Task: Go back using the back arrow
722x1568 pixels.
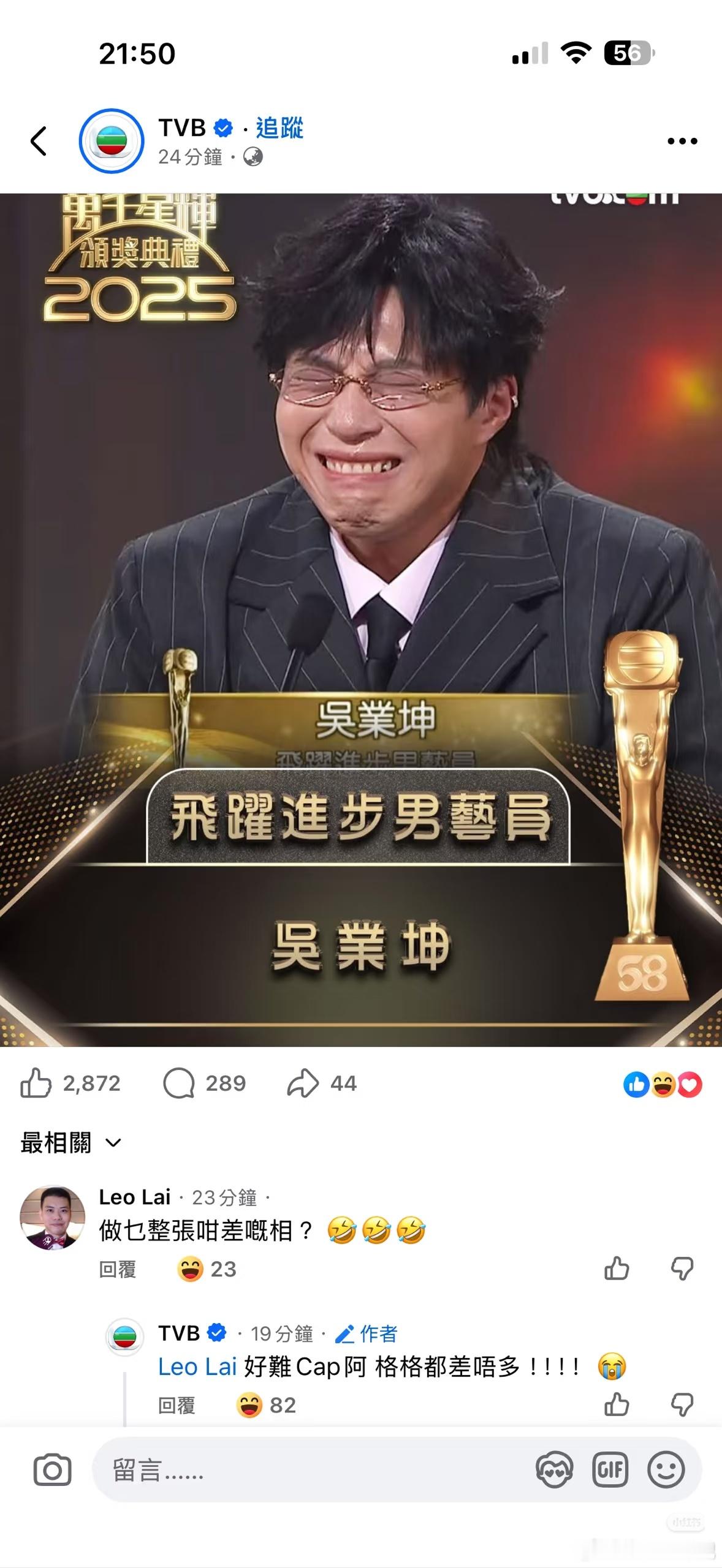Action: pos(39,140)
